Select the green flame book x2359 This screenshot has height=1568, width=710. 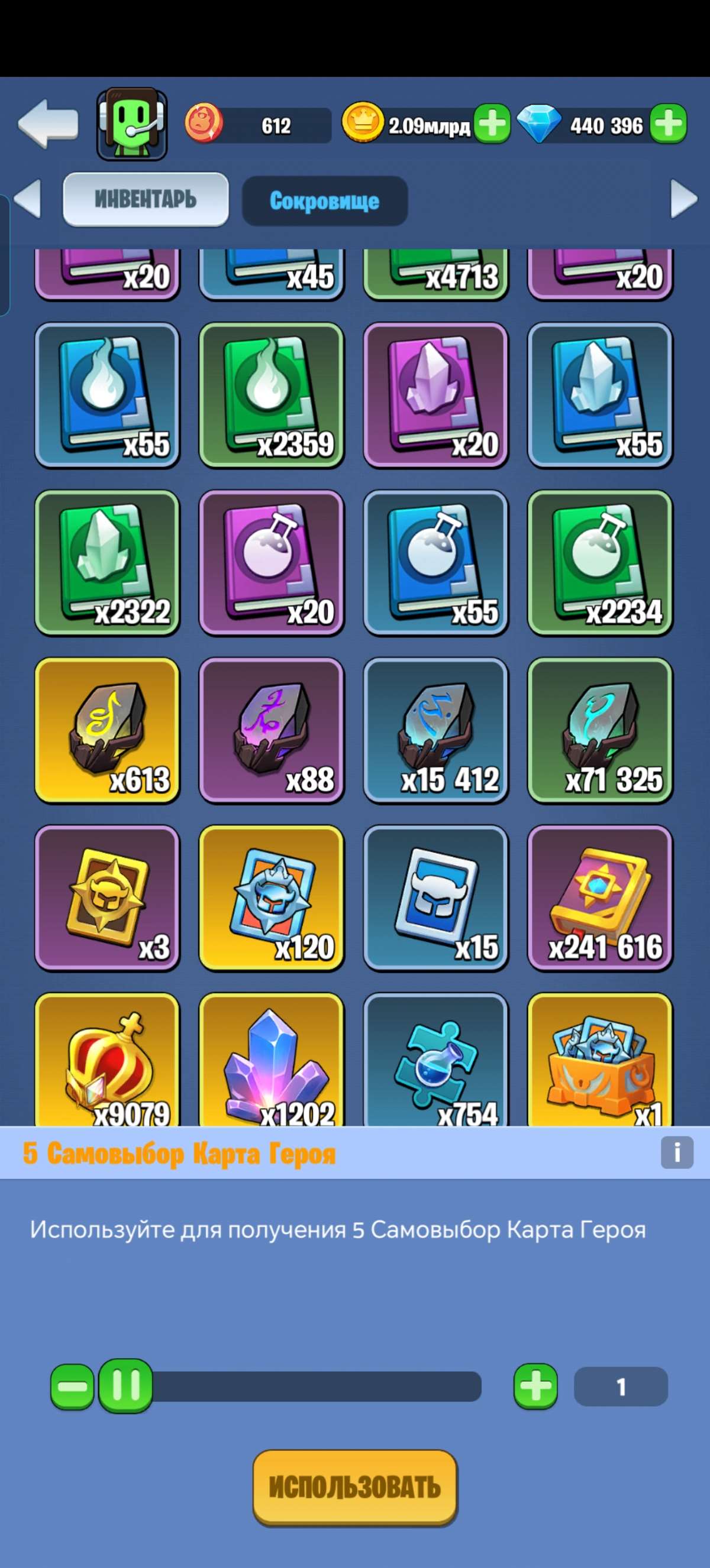pyautogui.click(x=271, y=396)
